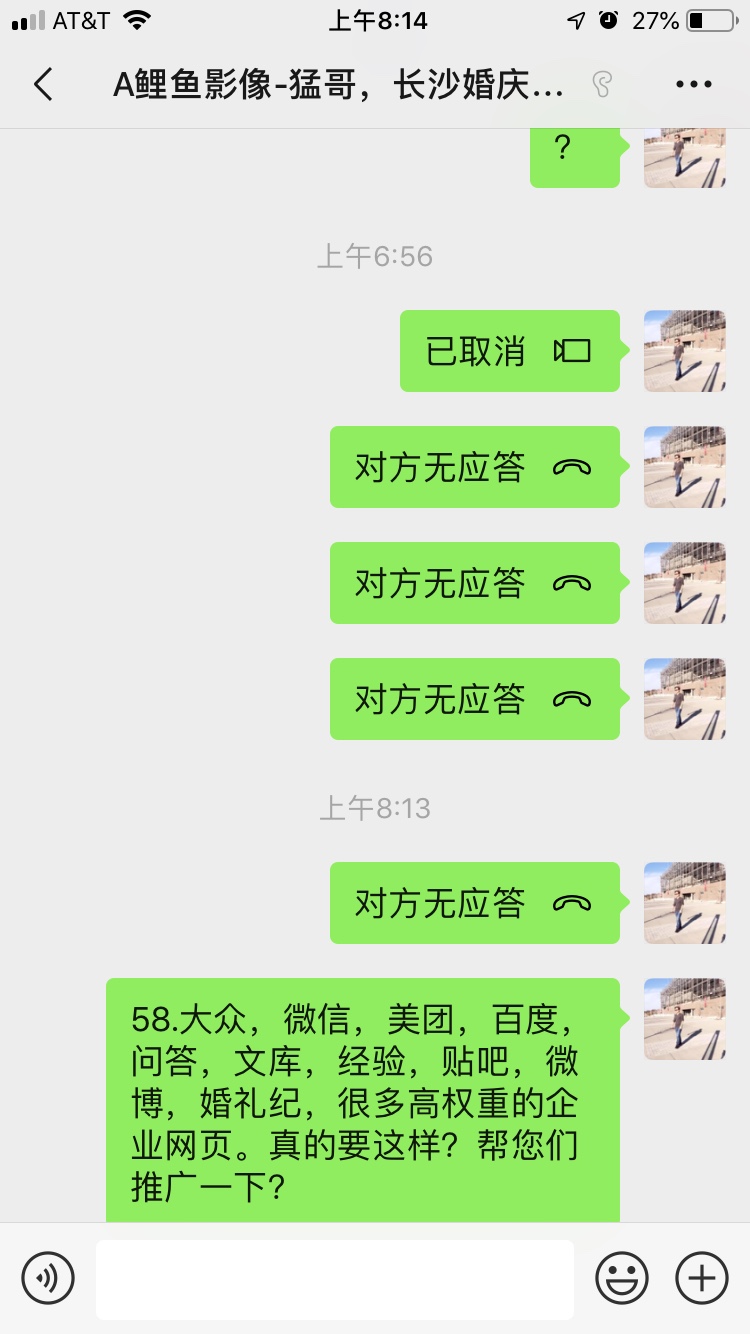Open sender profile from avatar beside 已取消
The width and height of the screenshot is (750, 1334).
click(684, 351)
